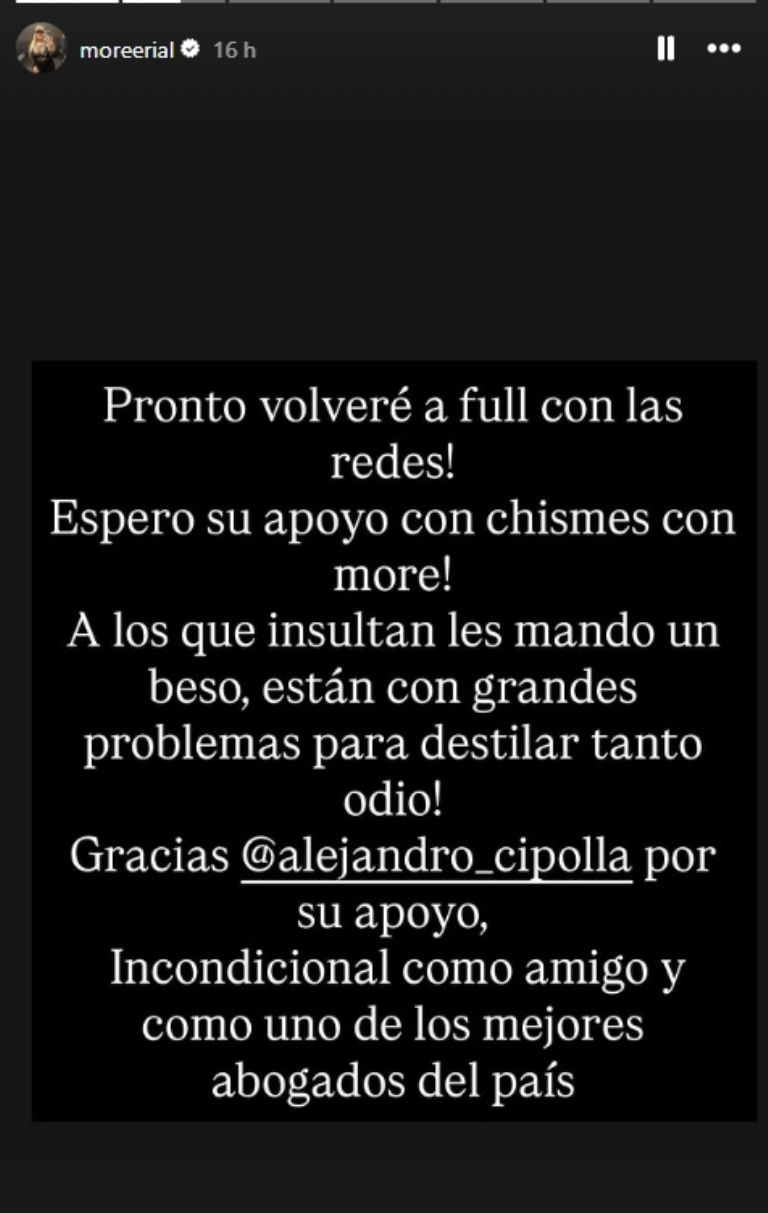Open the @alejandro_cipolla mention

438,859
